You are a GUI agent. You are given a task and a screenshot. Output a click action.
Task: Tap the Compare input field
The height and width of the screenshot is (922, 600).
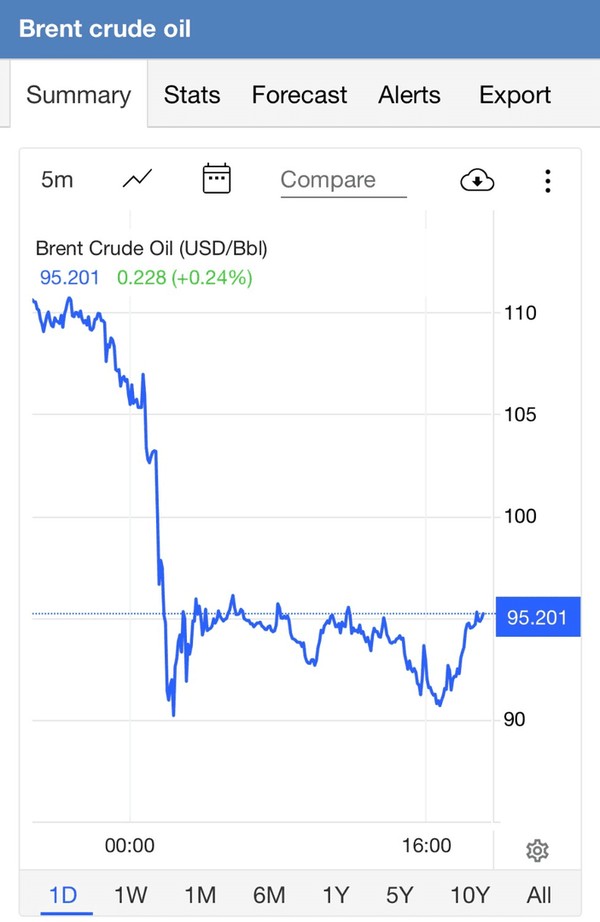(x=343, y=181)
